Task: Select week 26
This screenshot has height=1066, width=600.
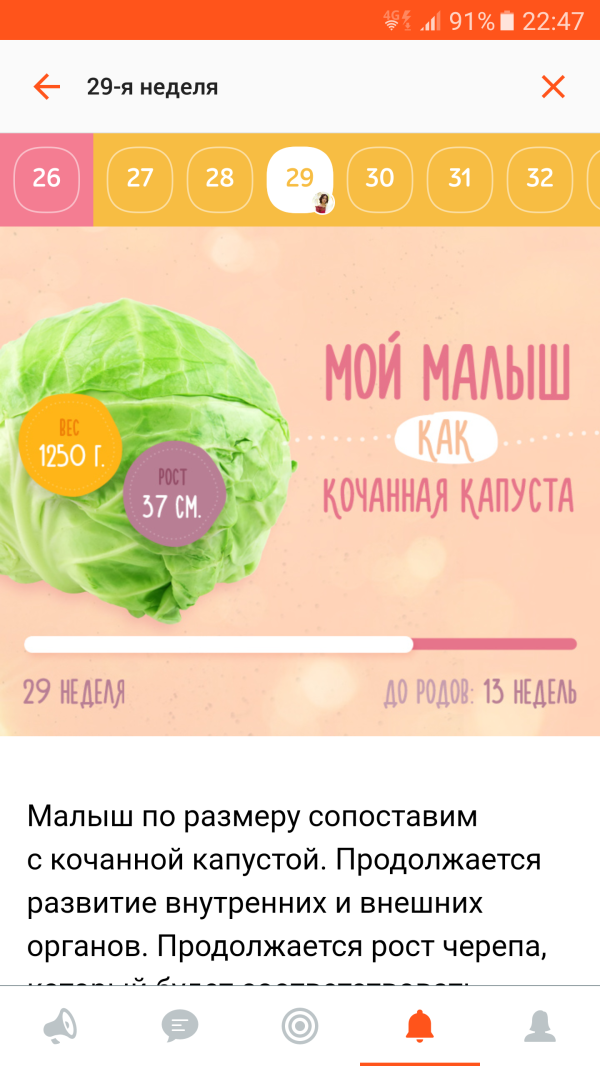Action: click(x=46, y=179)
